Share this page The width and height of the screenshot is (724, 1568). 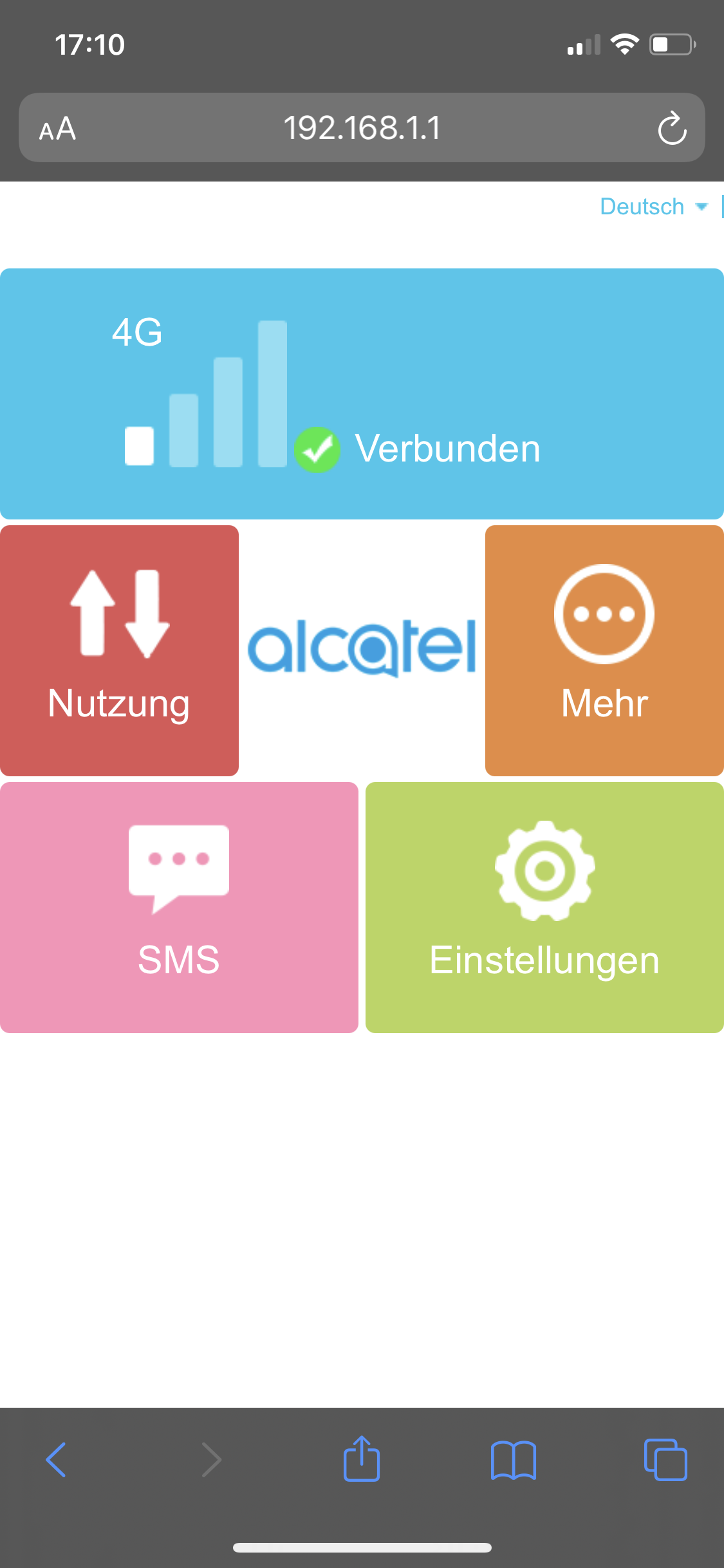pyautogui.click(x=362, y=1459)
